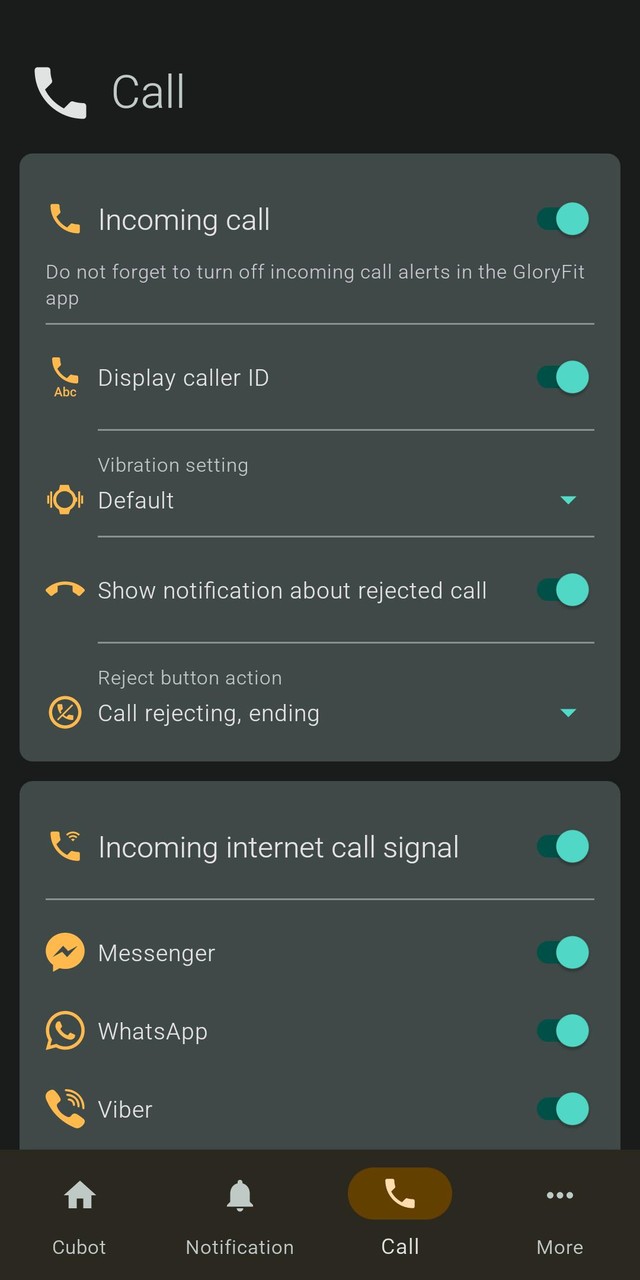
Task: Disable Display caller ID
Action: (563, 377)
